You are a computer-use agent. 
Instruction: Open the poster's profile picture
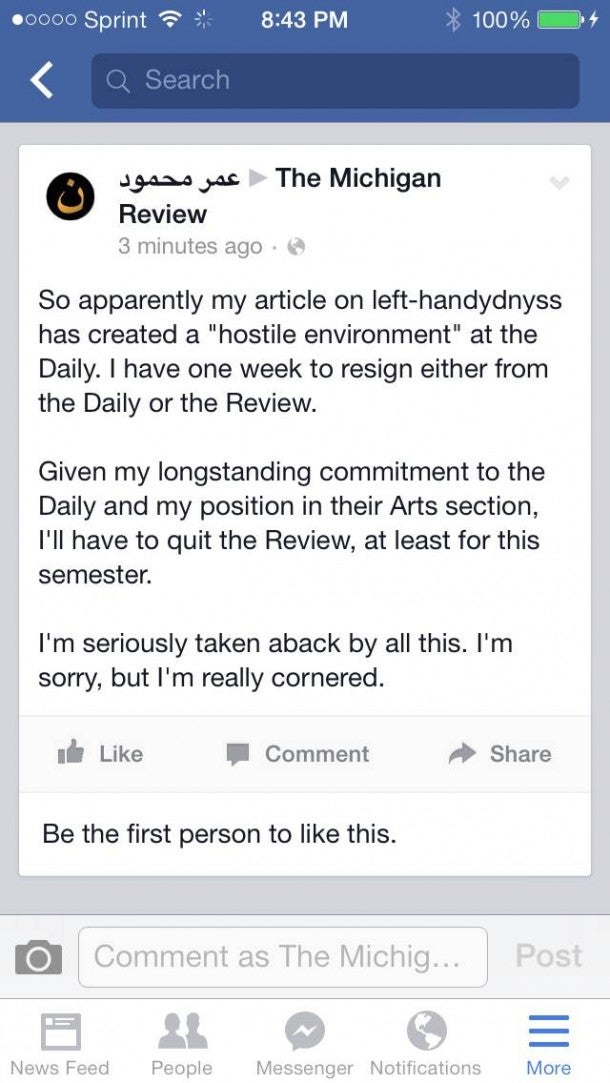click(x=71, y=196)
